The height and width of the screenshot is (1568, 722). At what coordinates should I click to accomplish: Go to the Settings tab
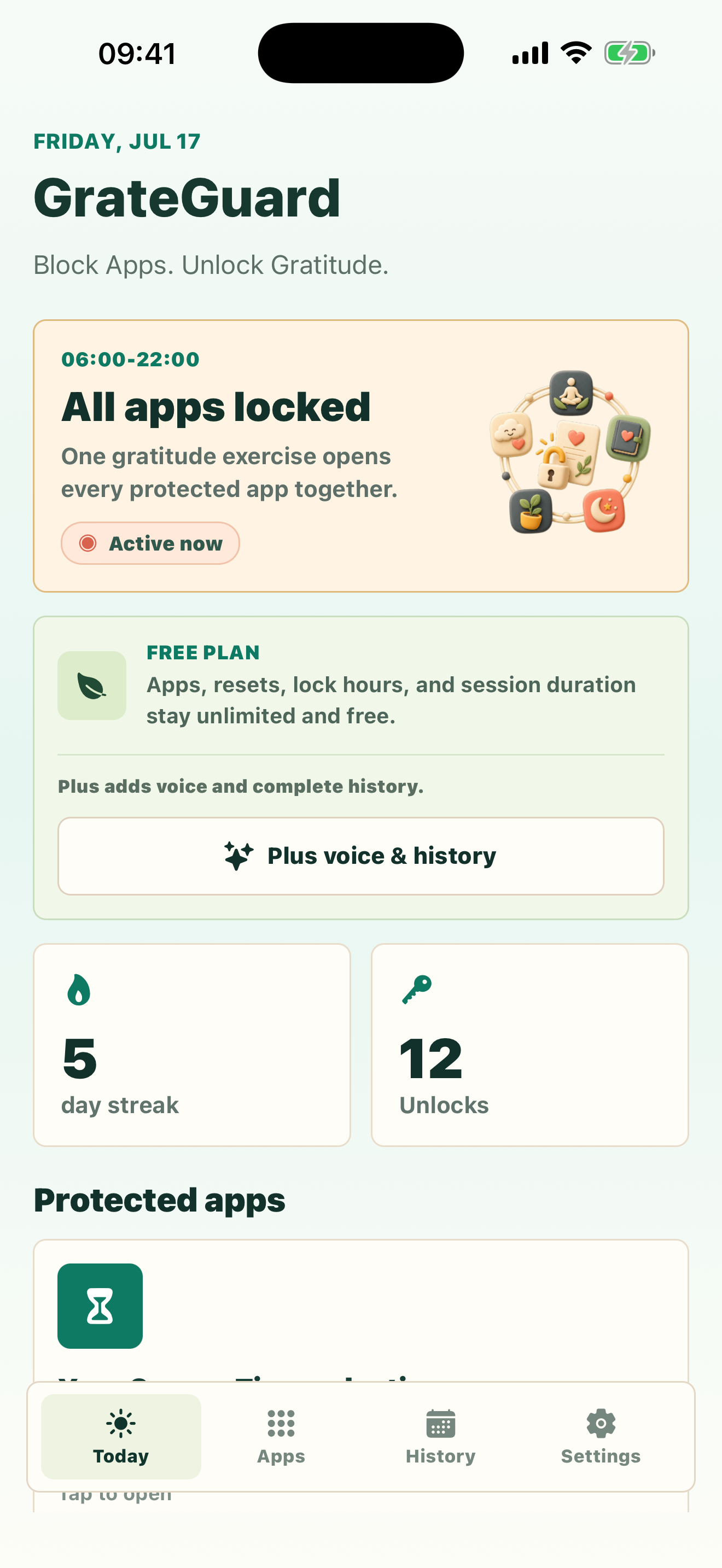point(600,1436)
